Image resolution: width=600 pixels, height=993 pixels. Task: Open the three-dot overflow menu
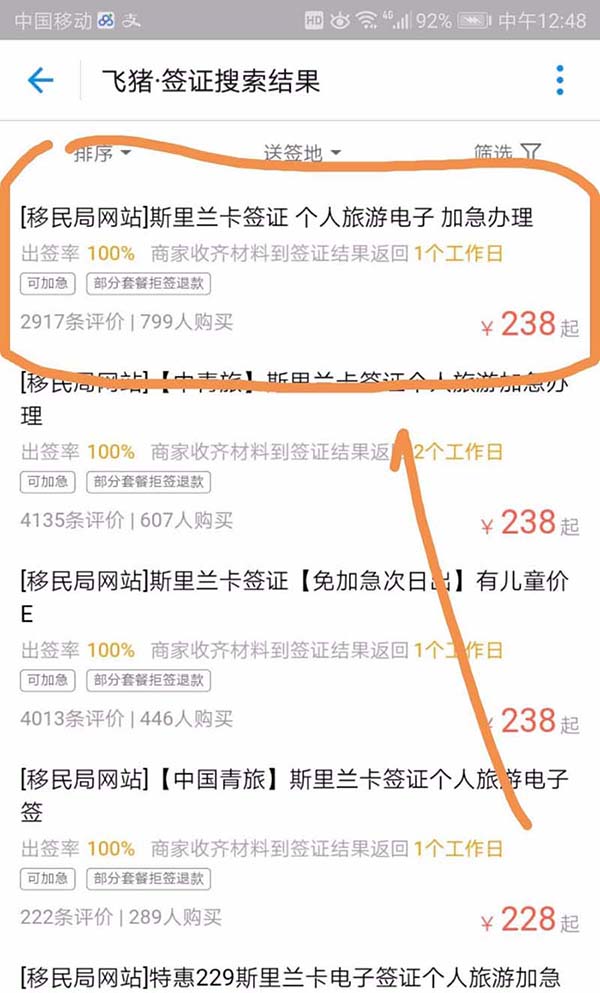click(x=560, y=80)
